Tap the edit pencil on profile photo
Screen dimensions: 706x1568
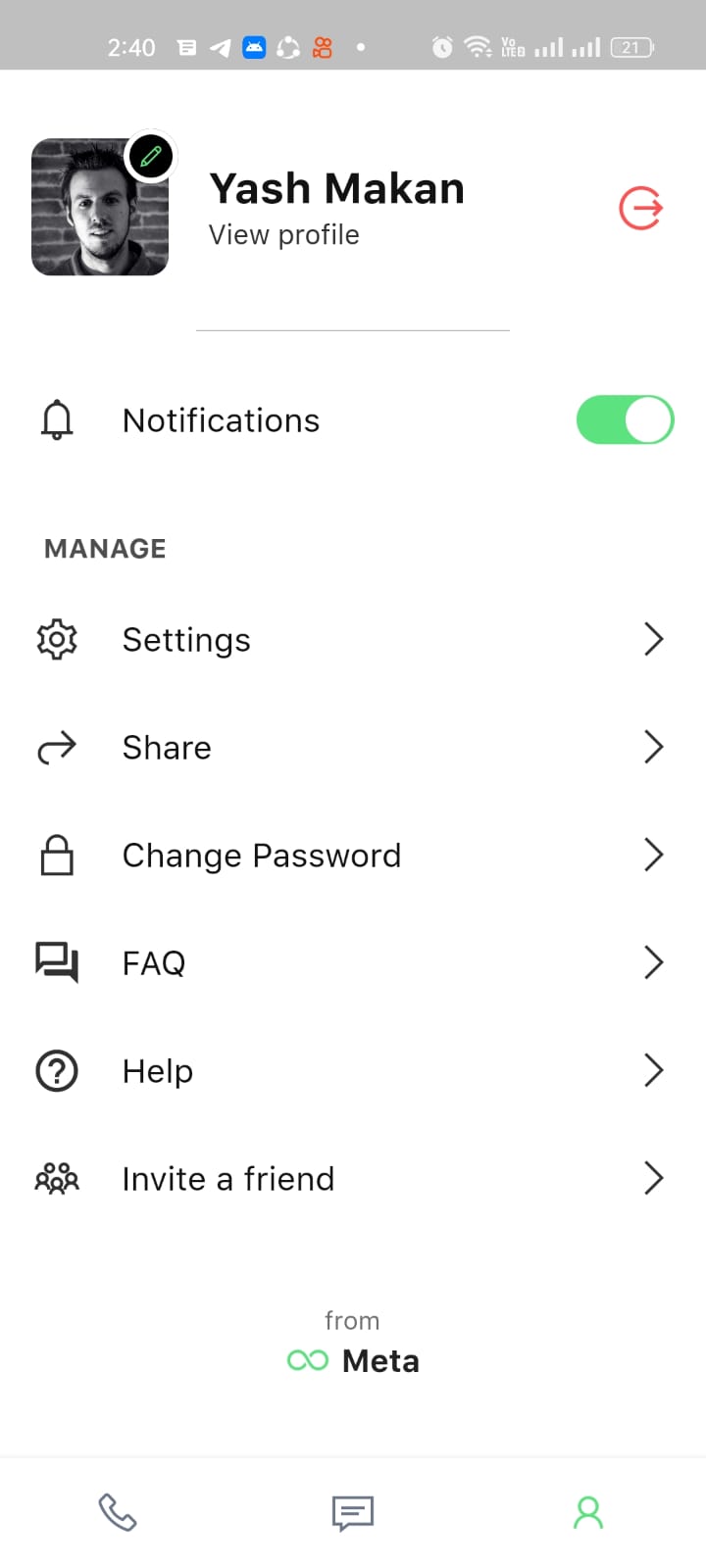(150, 156)
